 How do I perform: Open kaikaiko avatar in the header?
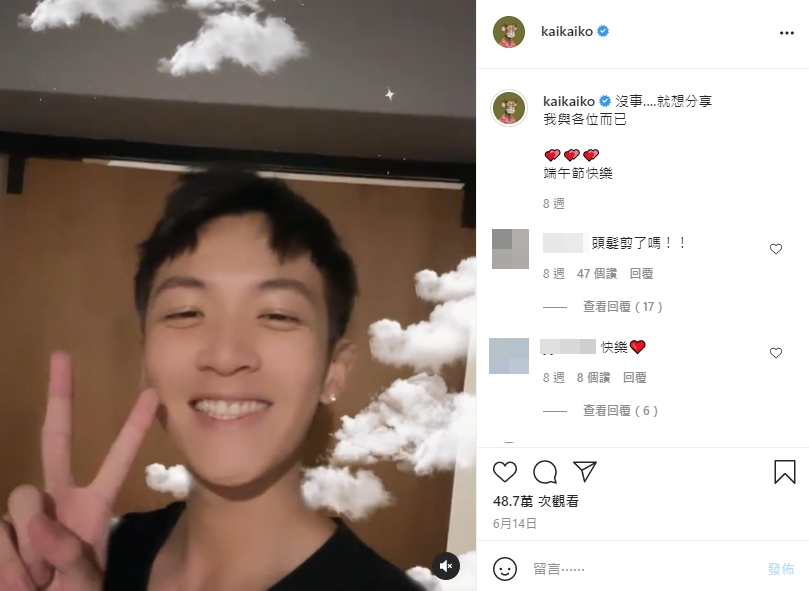[509, 32]
